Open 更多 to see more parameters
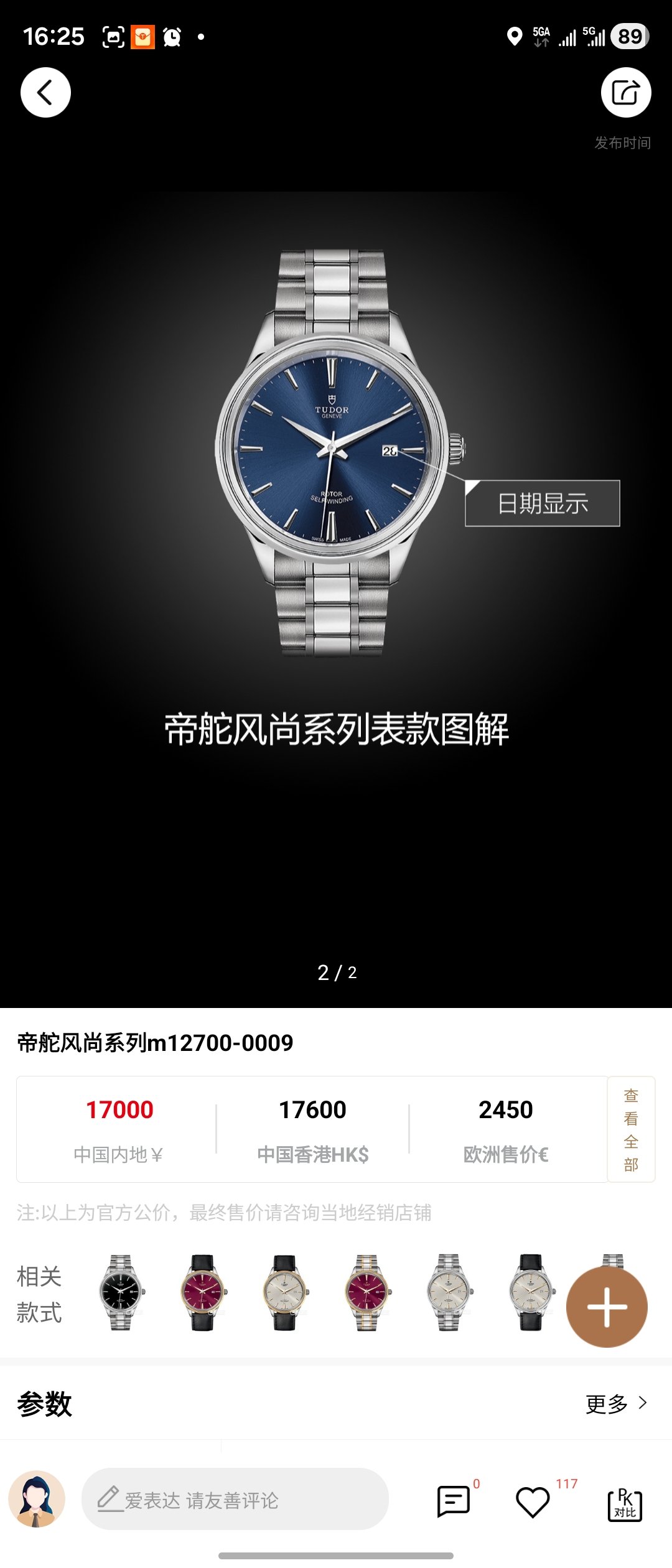Screen dimensions: 672x1568 tap(616, 1404)
